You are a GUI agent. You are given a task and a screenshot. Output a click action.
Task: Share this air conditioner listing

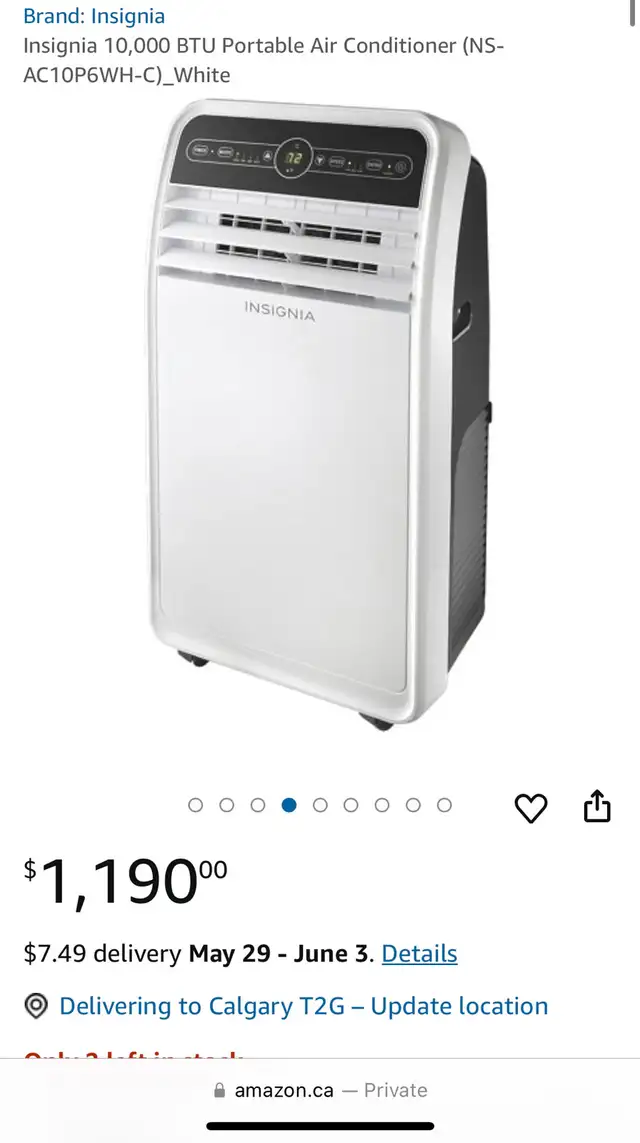[597, 805]
